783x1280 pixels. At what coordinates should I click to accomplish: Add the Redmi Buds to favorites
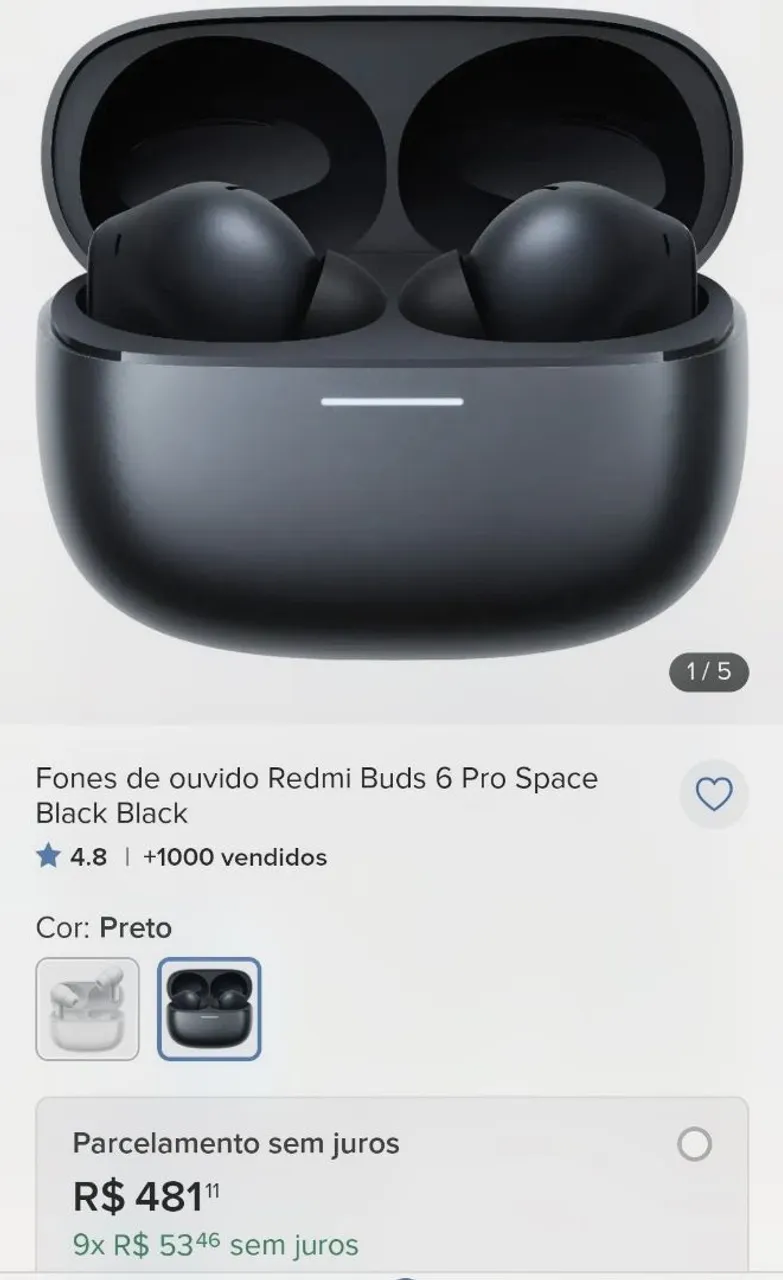click(x=714, y=795)
